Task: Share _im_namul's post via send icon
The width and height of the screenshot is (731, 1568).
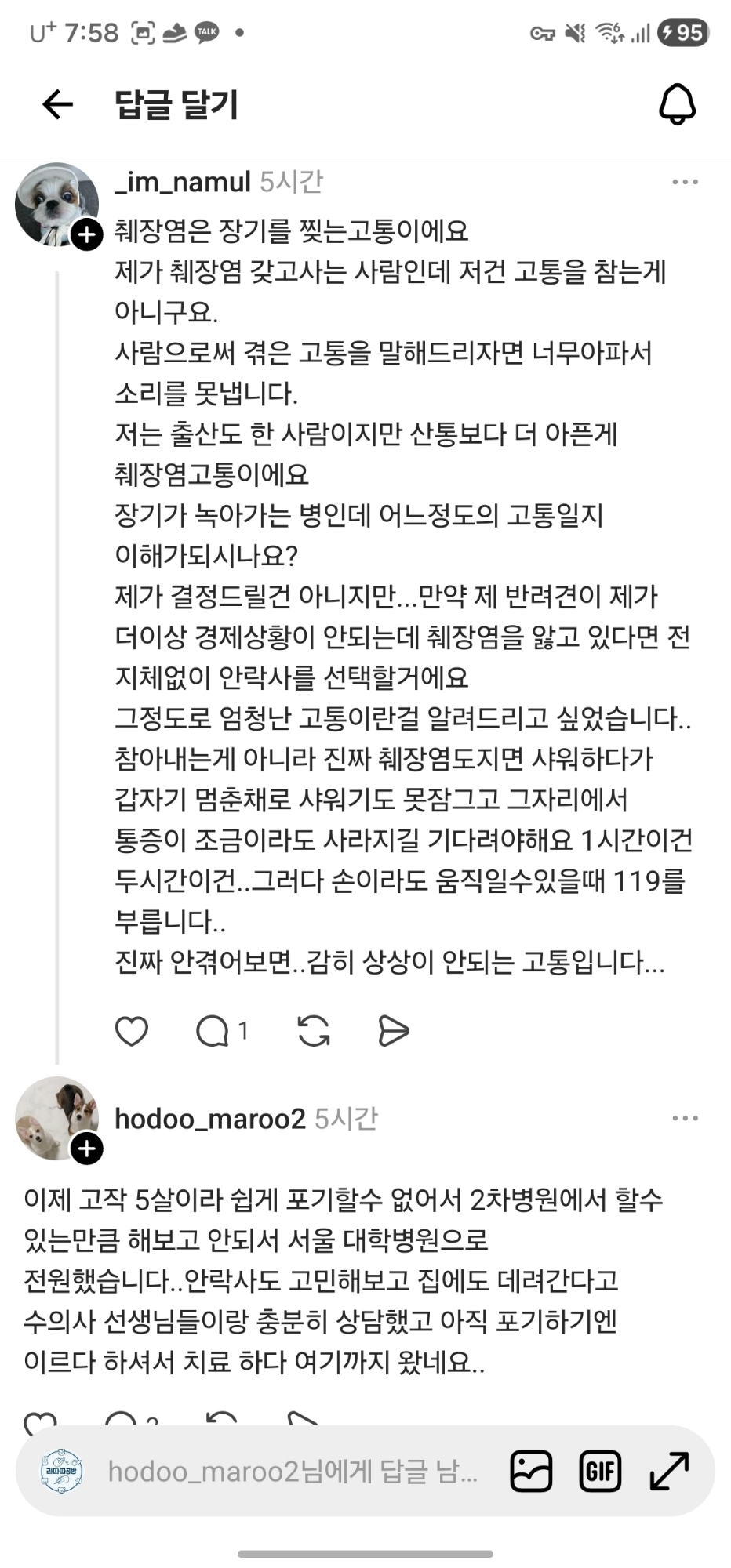Action: 393,1031
